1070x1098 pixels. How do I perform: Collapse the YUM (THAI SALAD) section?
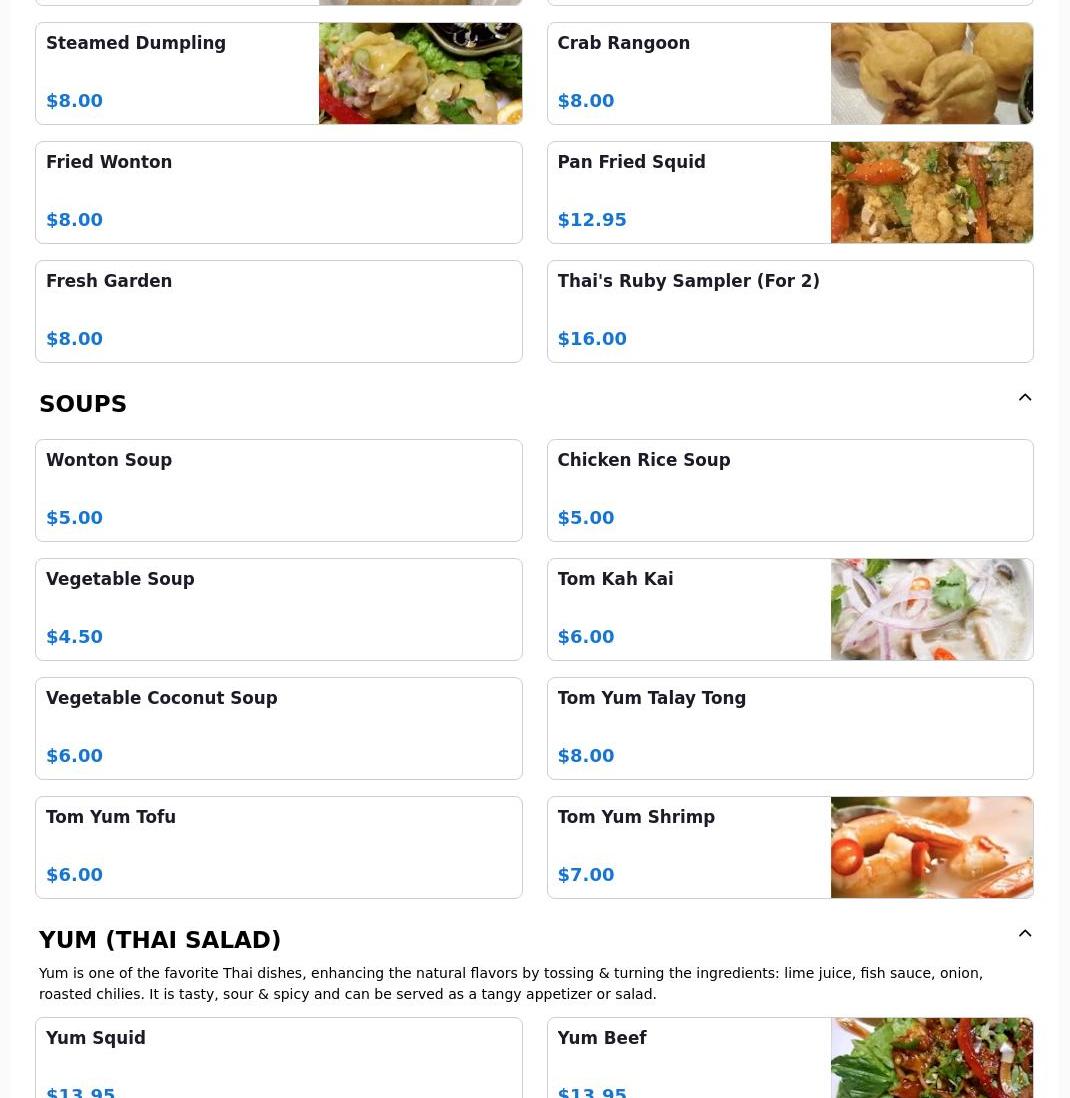pyautogui.click(x=1024, y=933)
